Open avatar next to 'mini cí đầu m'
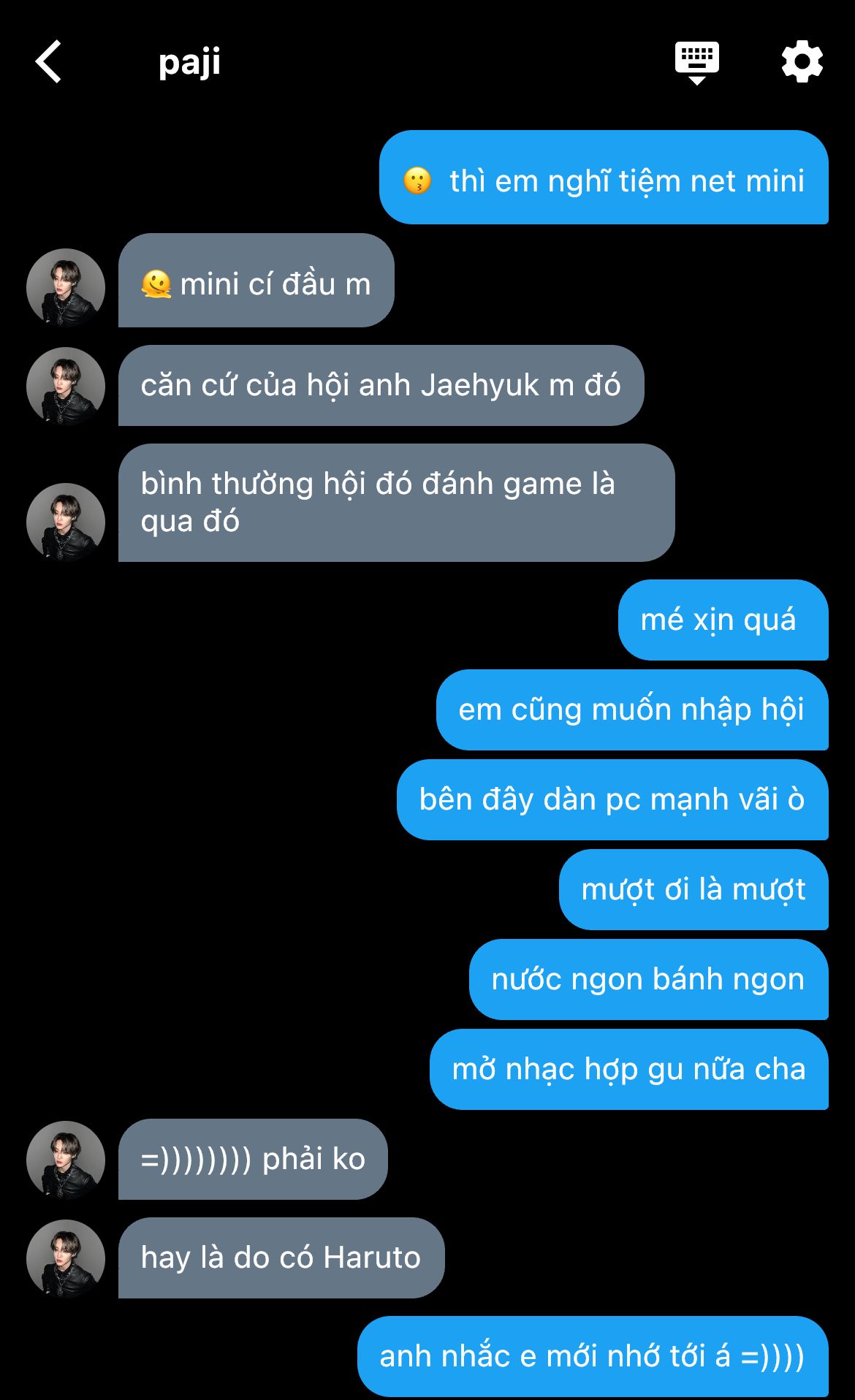 [66, 287]
